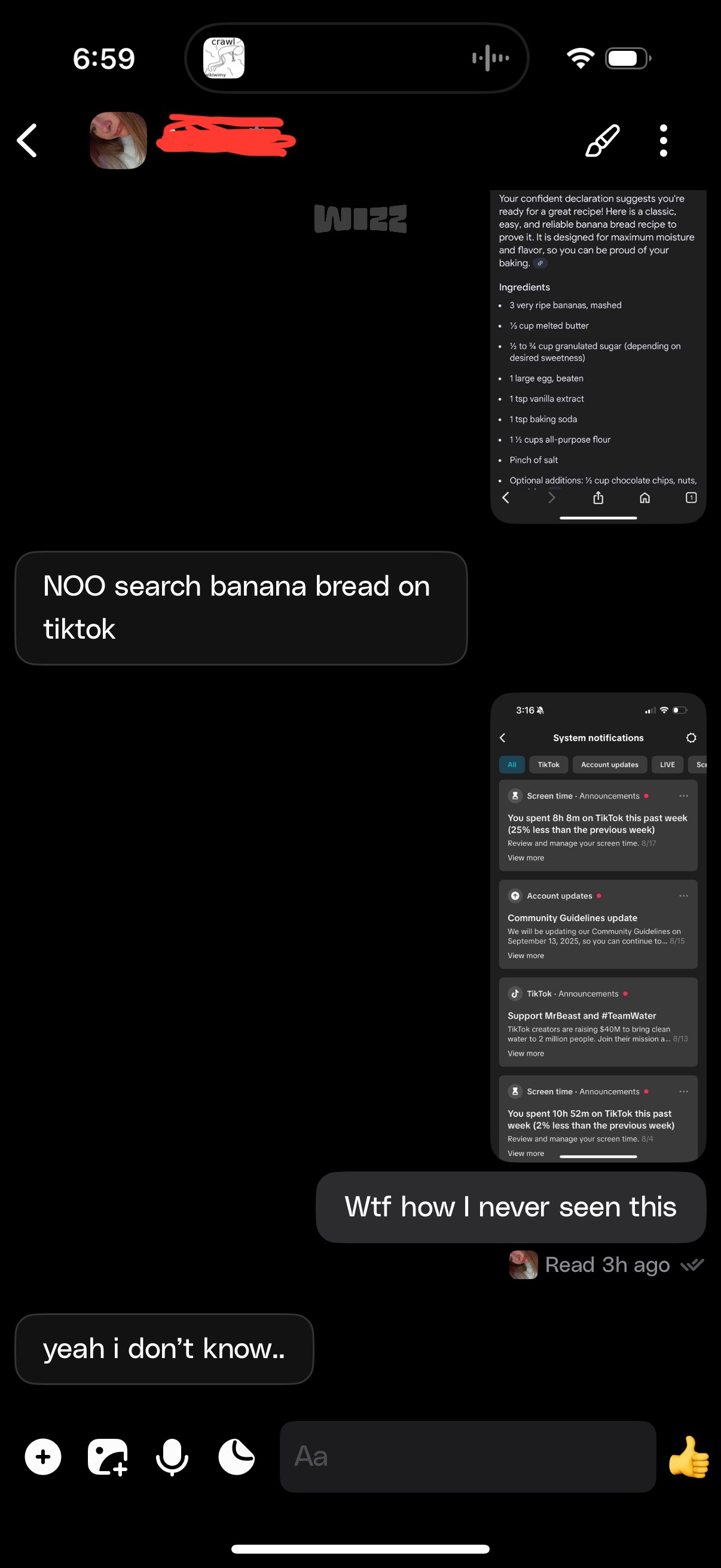
Task: Open the contact's profile picture
Action: tap(118, 141)
